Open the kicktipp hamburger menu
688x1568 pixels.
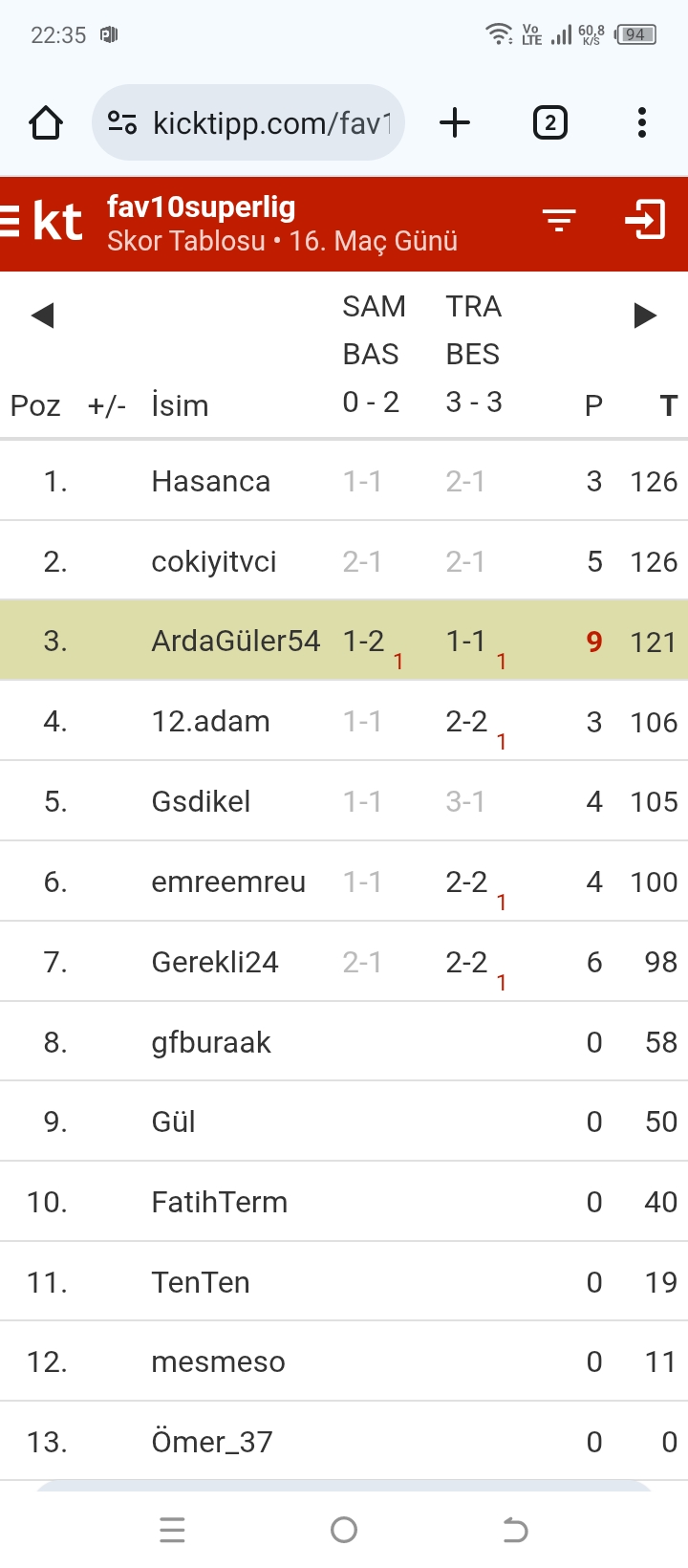tap(11, 221)
